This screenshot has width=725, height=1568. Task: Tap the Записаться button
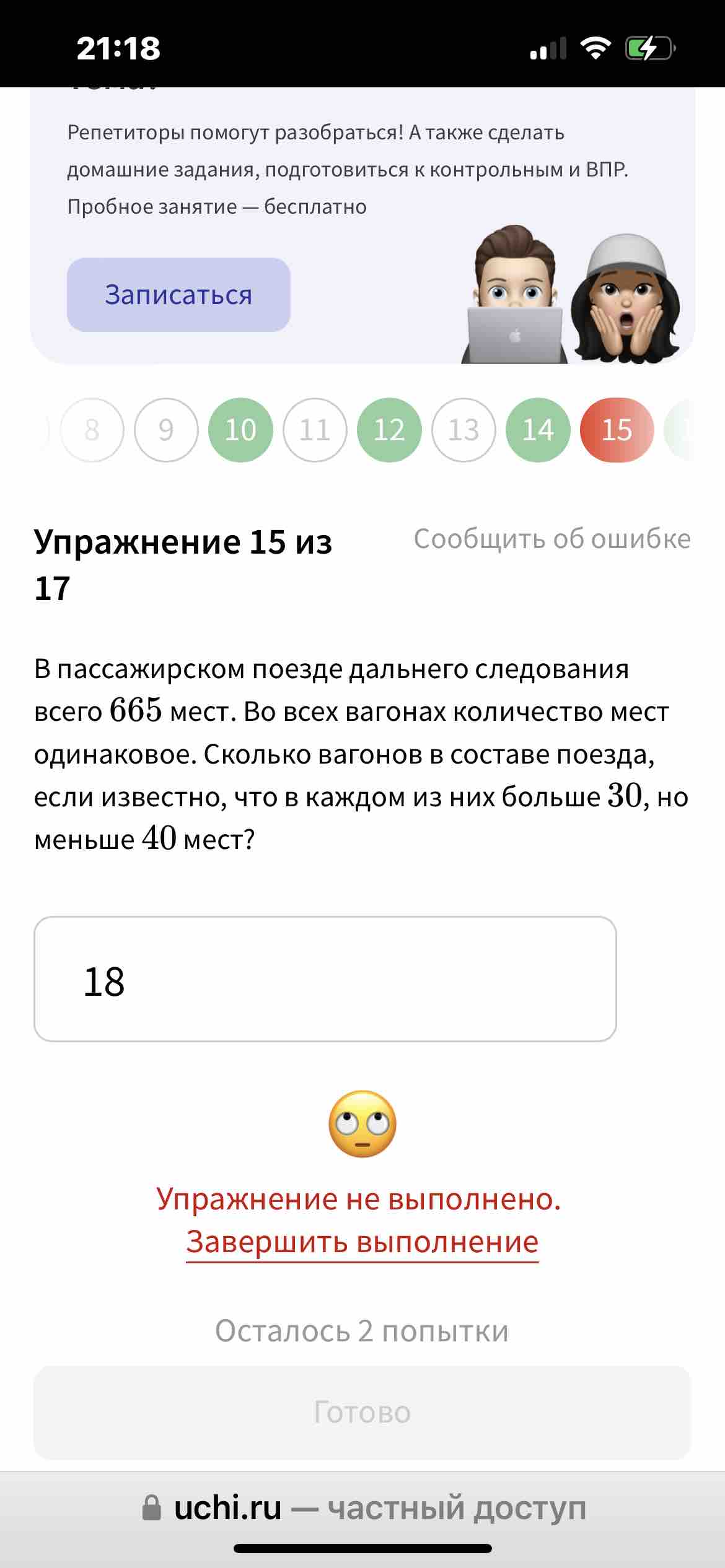pyautogui.click(x=178, y=295)
